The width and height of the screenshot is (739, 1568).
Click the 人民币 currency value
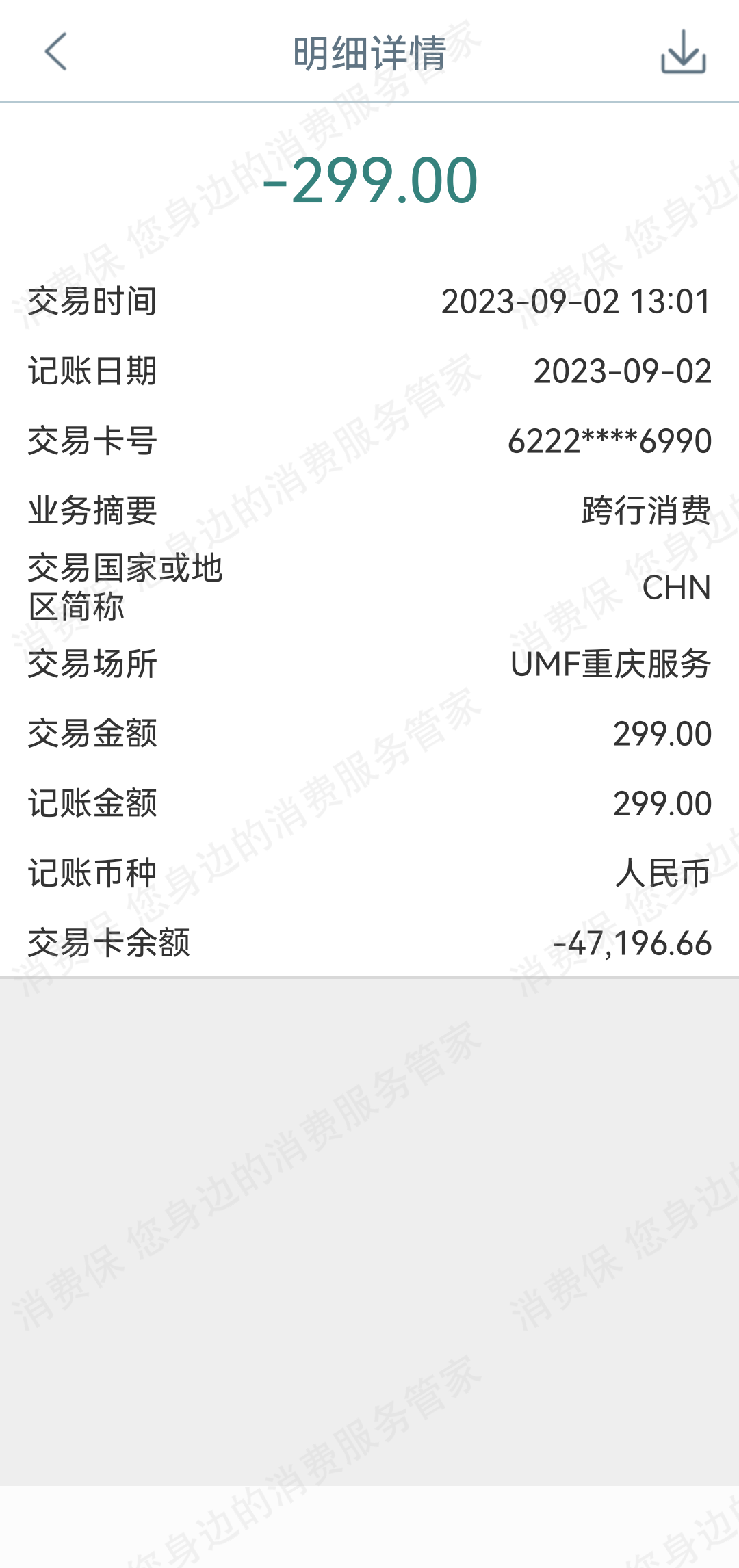click(661, 872)
